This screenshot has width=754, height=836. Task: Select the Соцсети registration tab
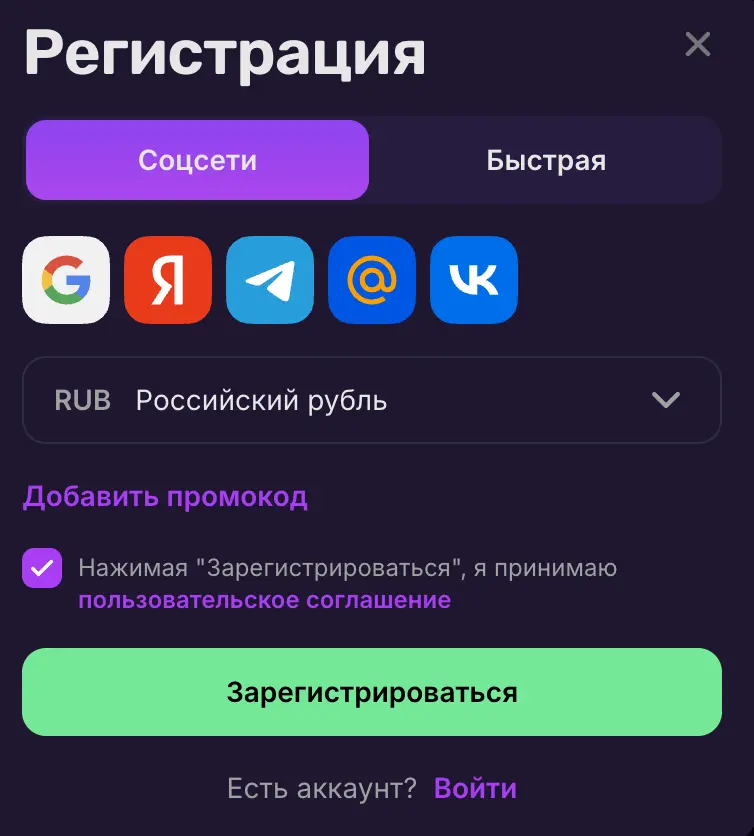click(x=197, y=161)
